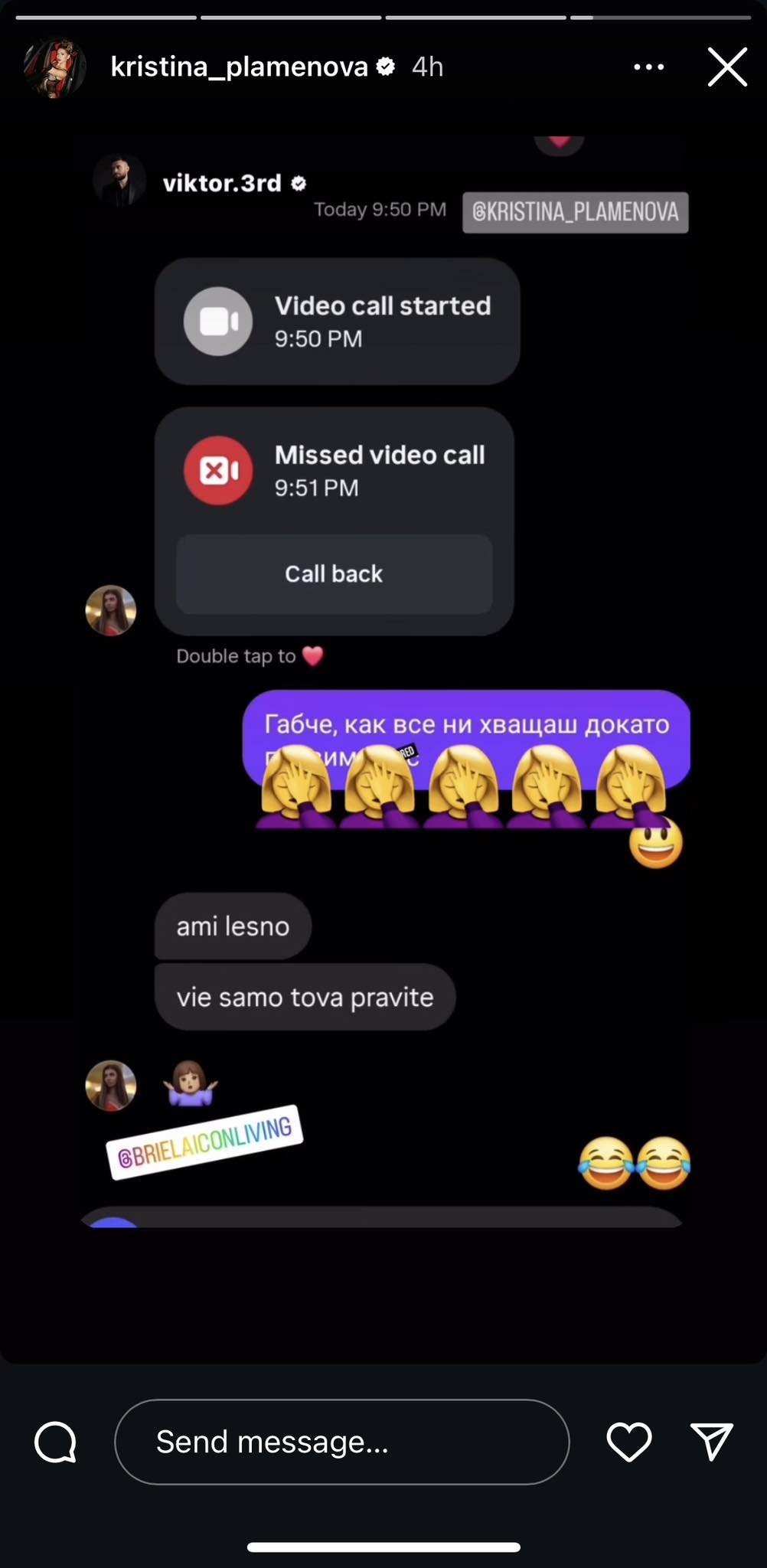This screenshot has width=767, height=1568.
Task: Close the story viewer
Action: [x=726, y=67]
